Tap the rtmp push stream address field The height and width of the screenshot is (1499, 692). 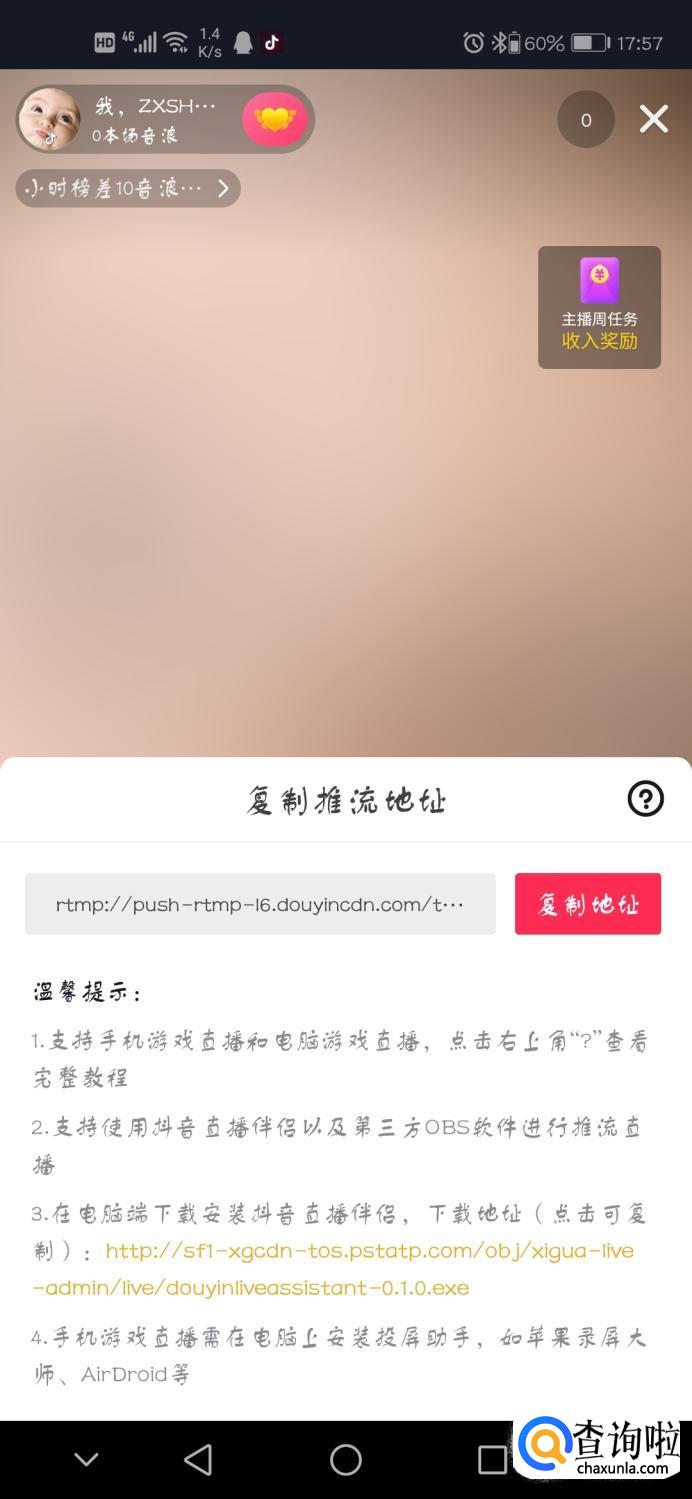pyautogui.click(x=260, y=904)
